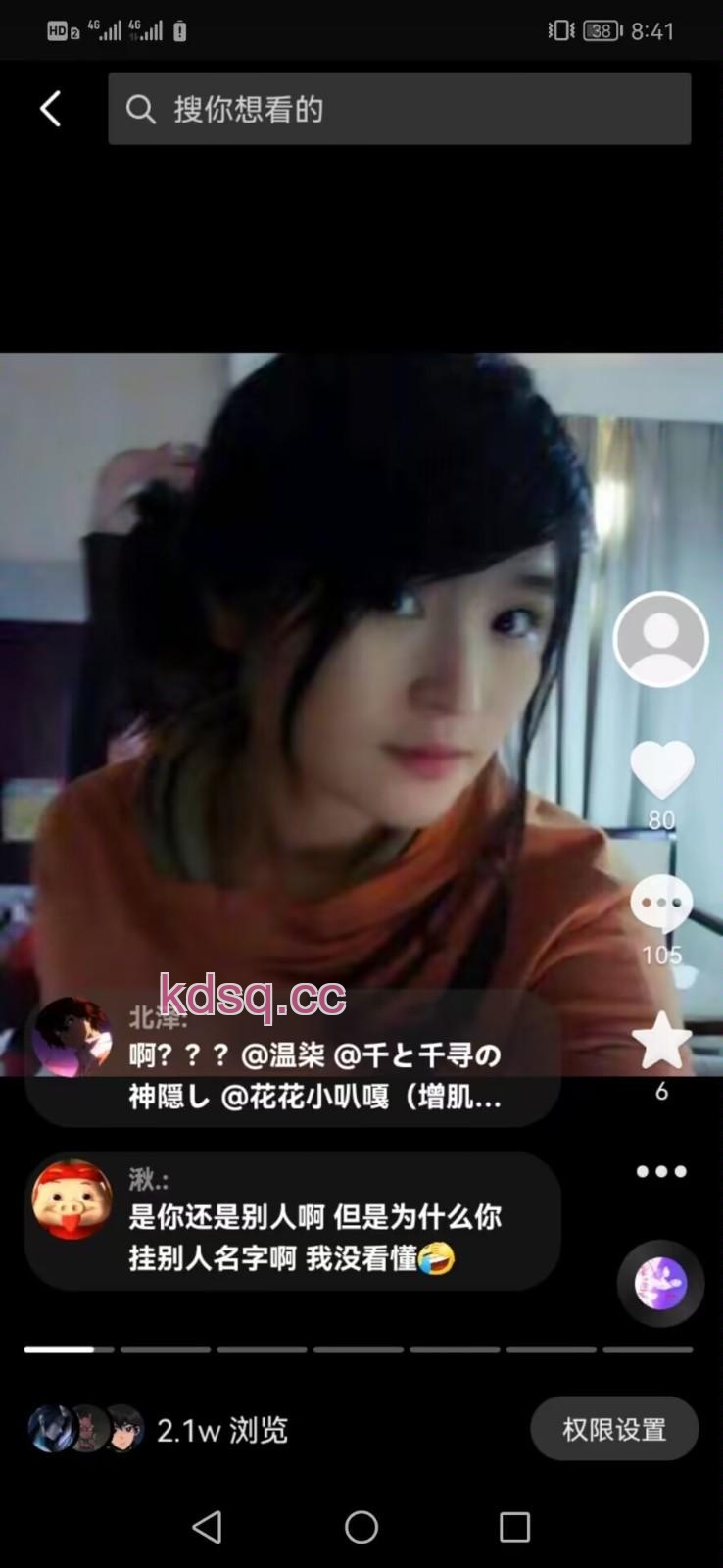723x1568 pixels.
Task: Open the 搜你想看的 search box
Action: 399,109
